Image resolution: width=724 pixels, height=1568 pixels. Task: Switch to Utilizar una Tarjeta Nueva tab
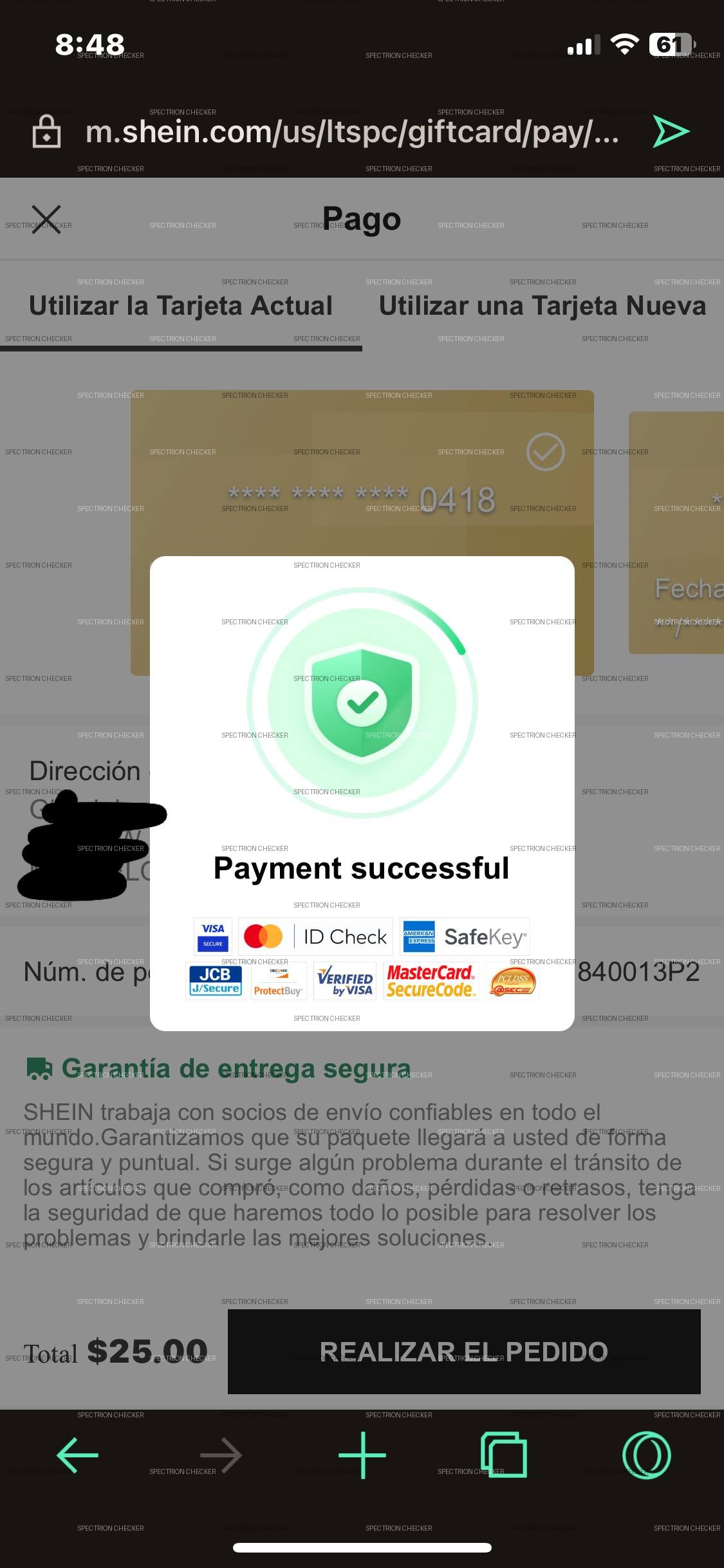tap(542, 306)
